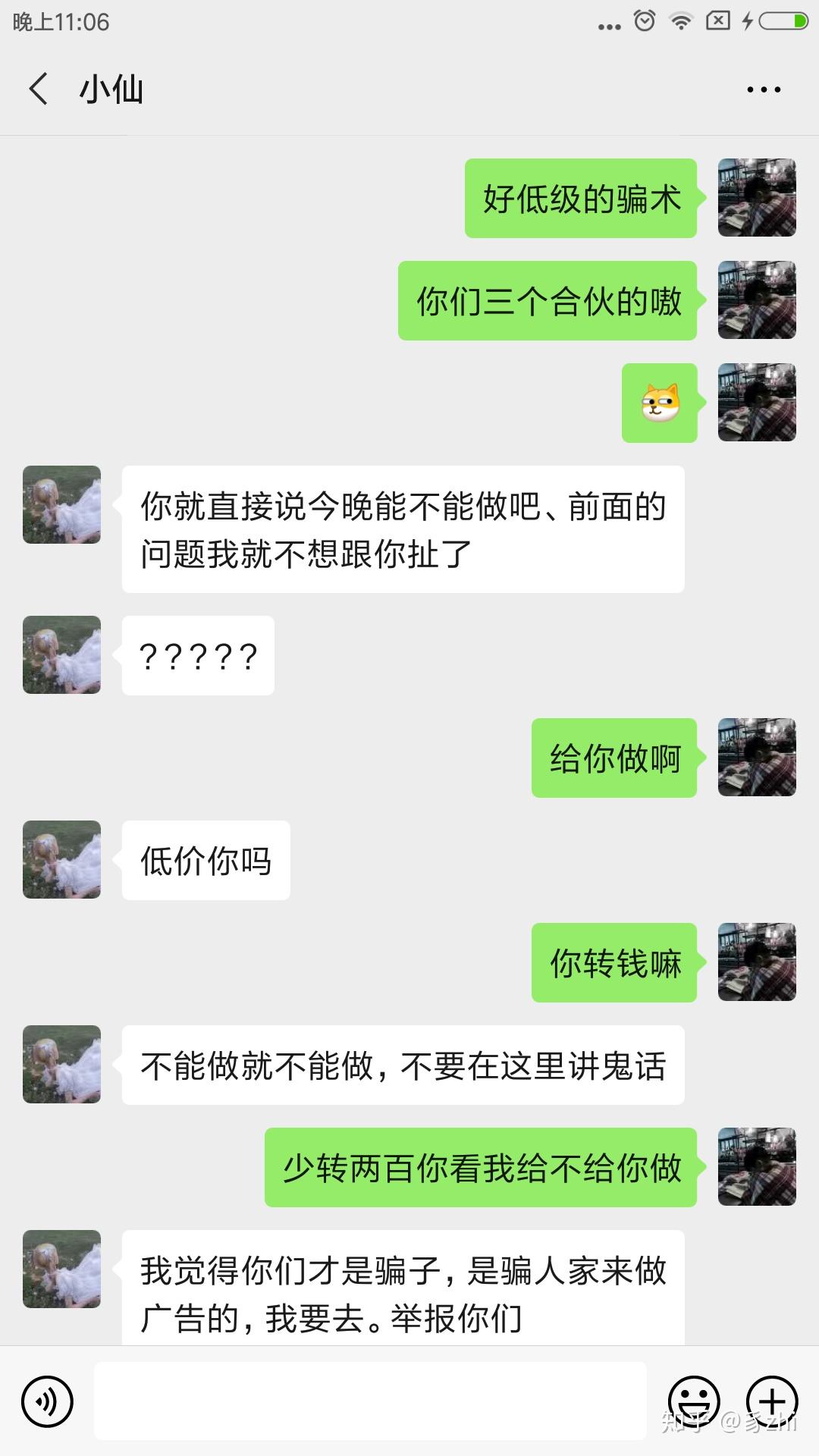Open the emoji sticker panel
Screen dimensions: 819x1456
tap(693, 1401)
